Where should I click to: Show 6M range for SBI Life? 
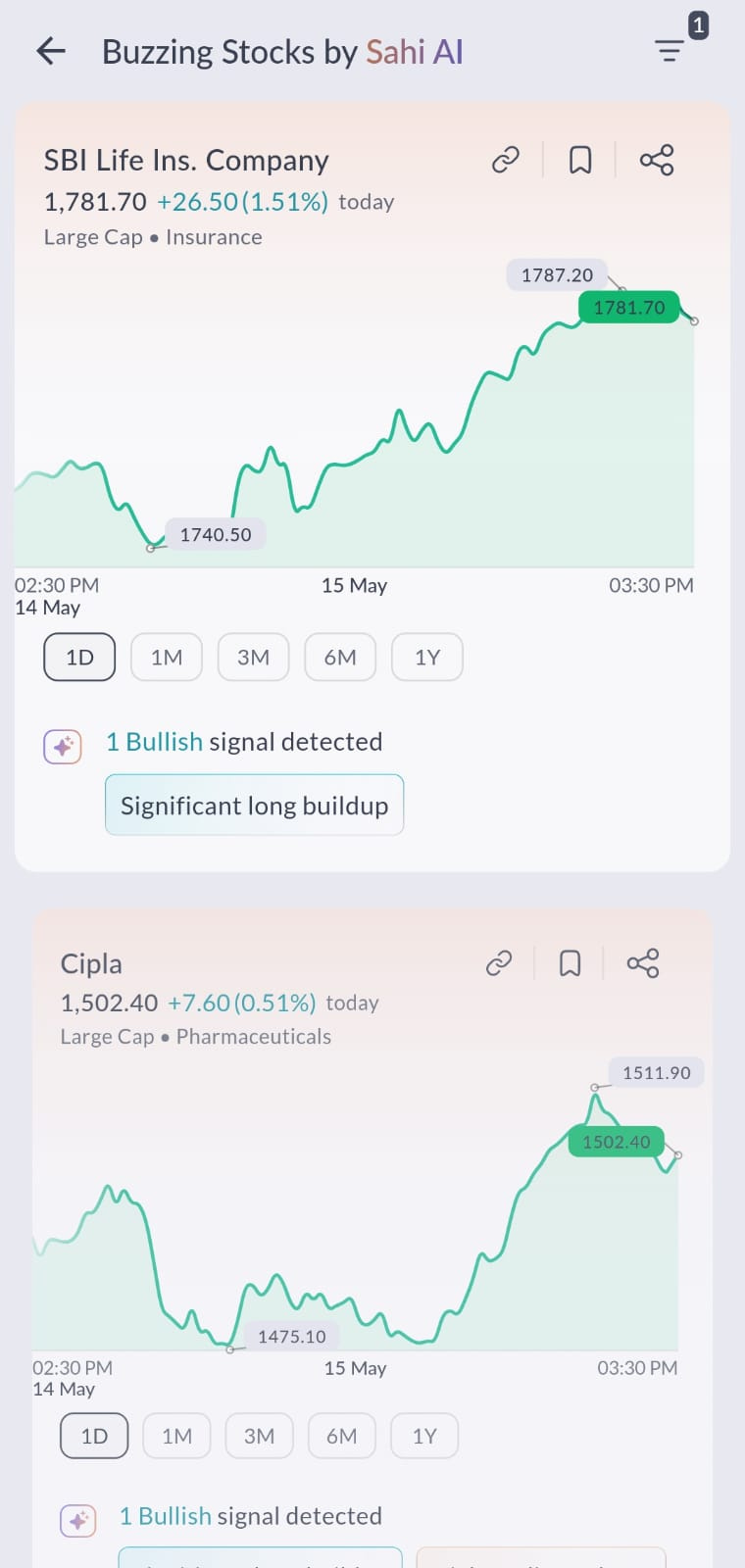tap(340, 657)
